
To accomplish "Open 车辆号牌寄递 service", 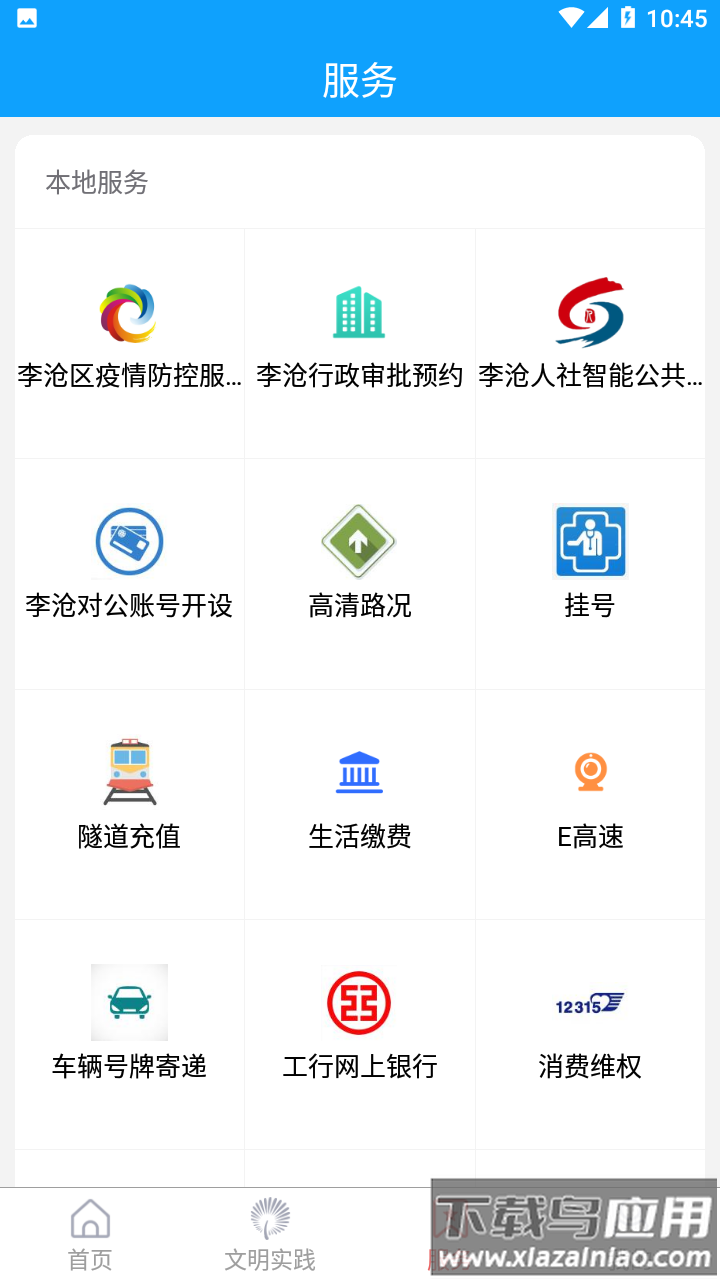I will (129, 1030).
